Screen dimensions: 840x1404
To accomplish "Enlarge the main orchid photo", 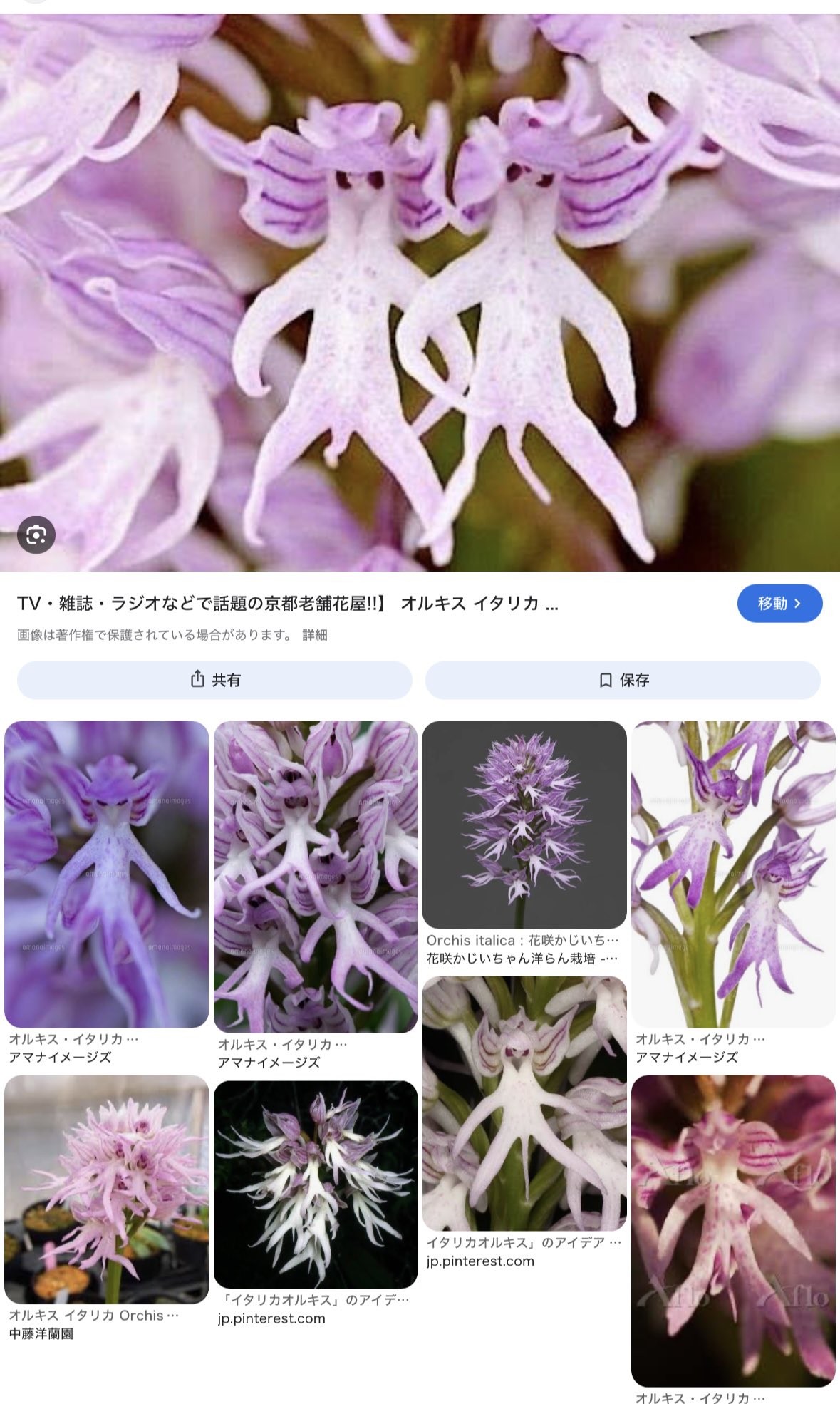I will point(420,292).
